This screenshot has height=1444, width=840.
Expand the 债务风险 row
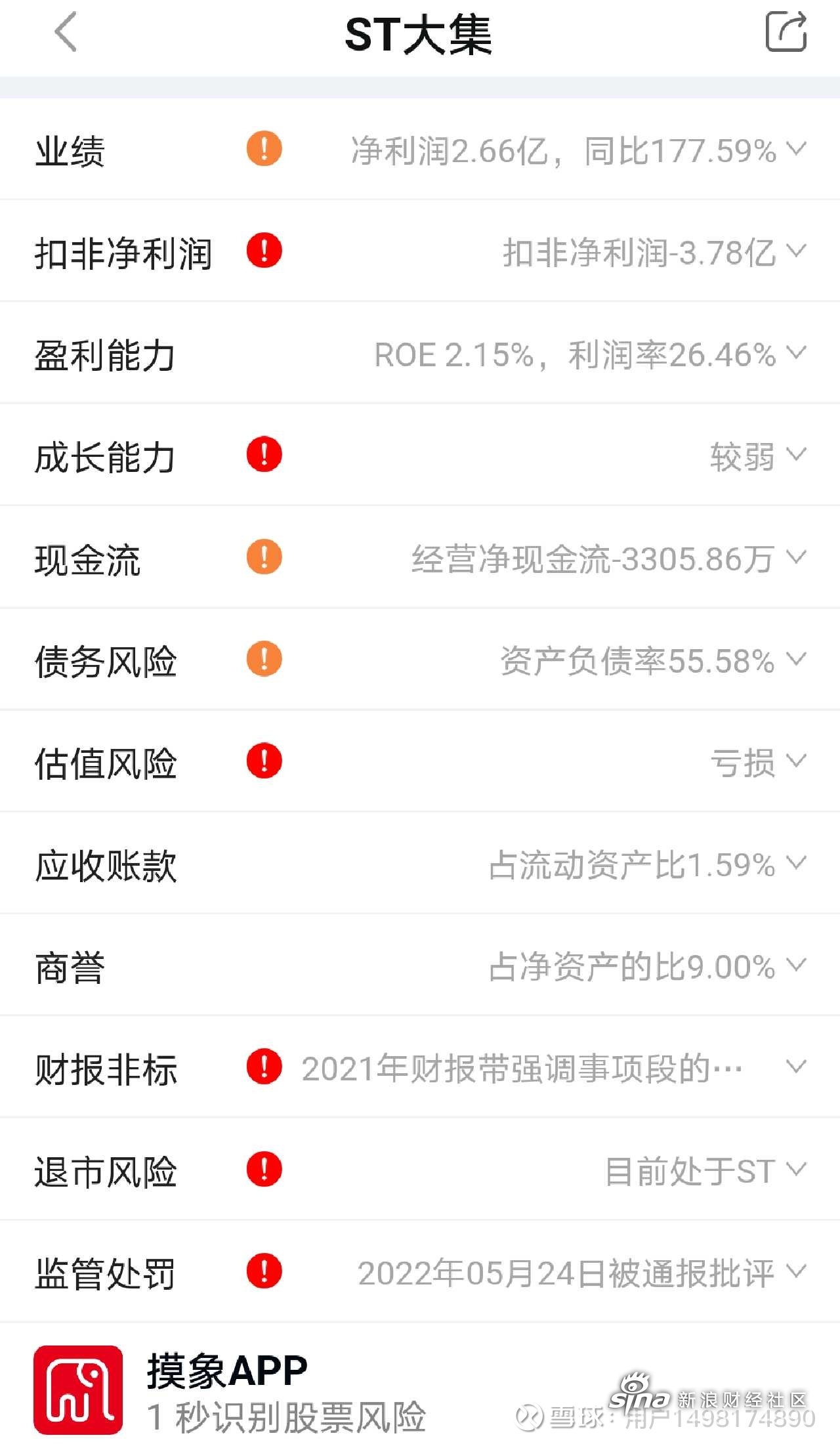[x=420, y=660]
